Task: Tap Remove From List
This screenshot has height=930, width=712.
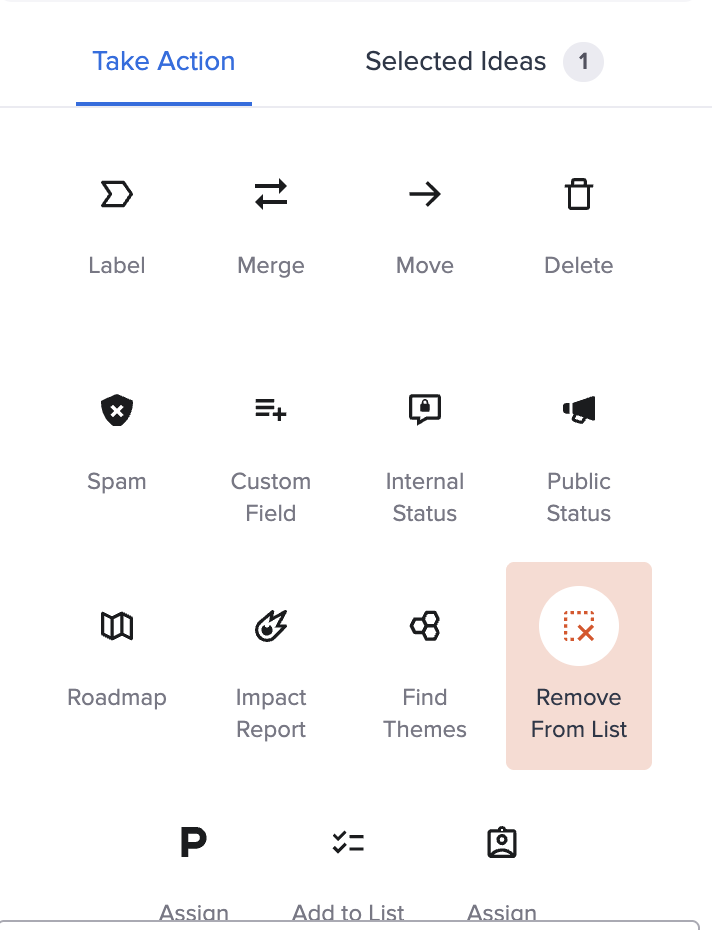Action: pos(579,666)
